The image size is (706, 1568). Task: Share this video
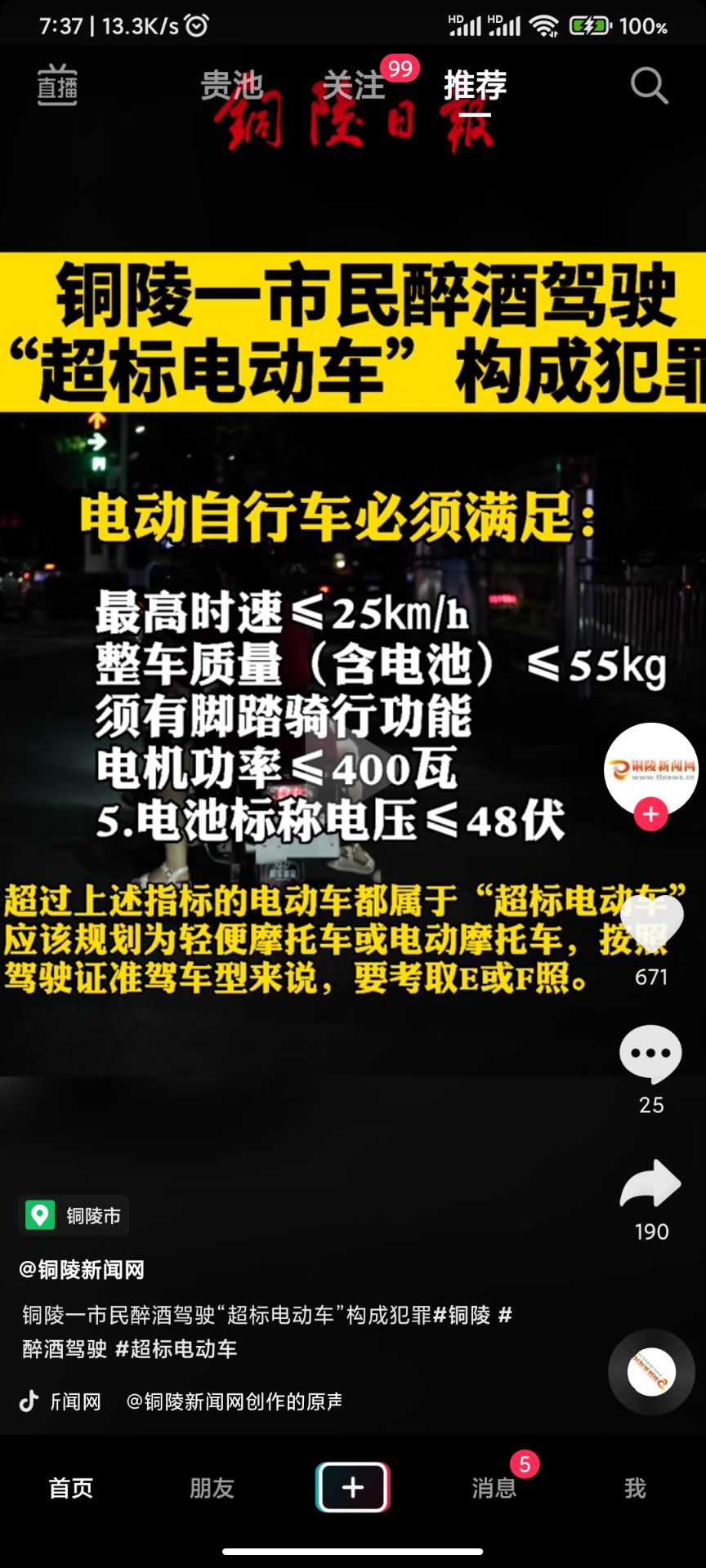650,1184
